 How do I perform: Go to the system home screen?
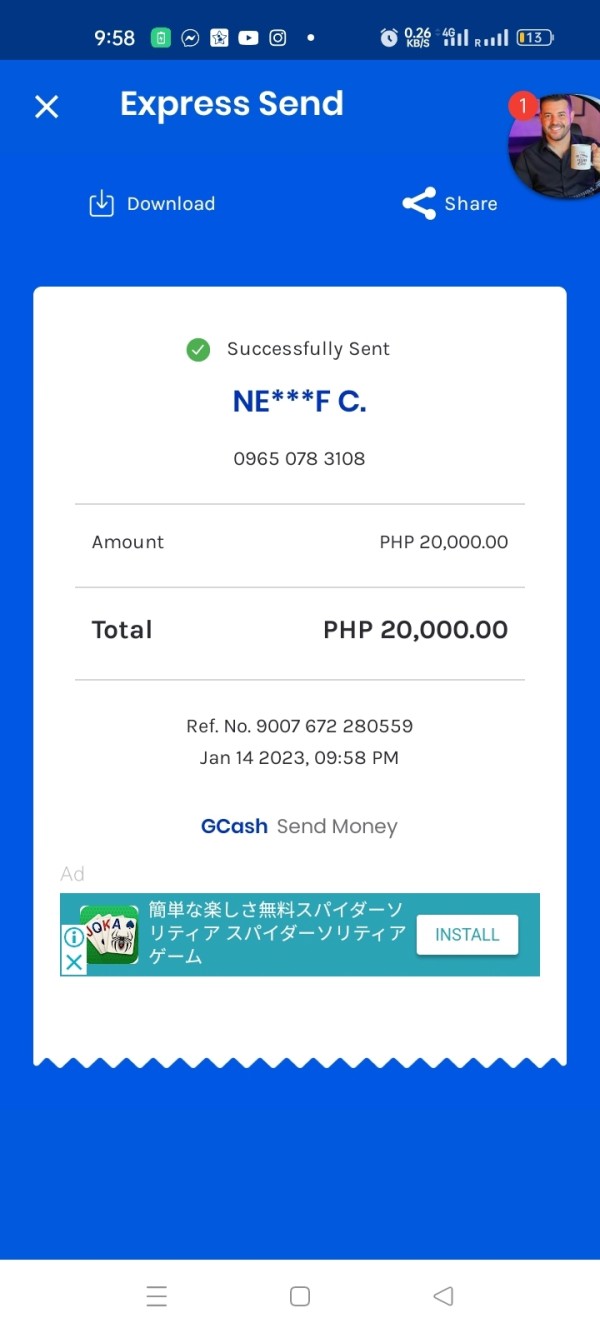[300, 1296]
